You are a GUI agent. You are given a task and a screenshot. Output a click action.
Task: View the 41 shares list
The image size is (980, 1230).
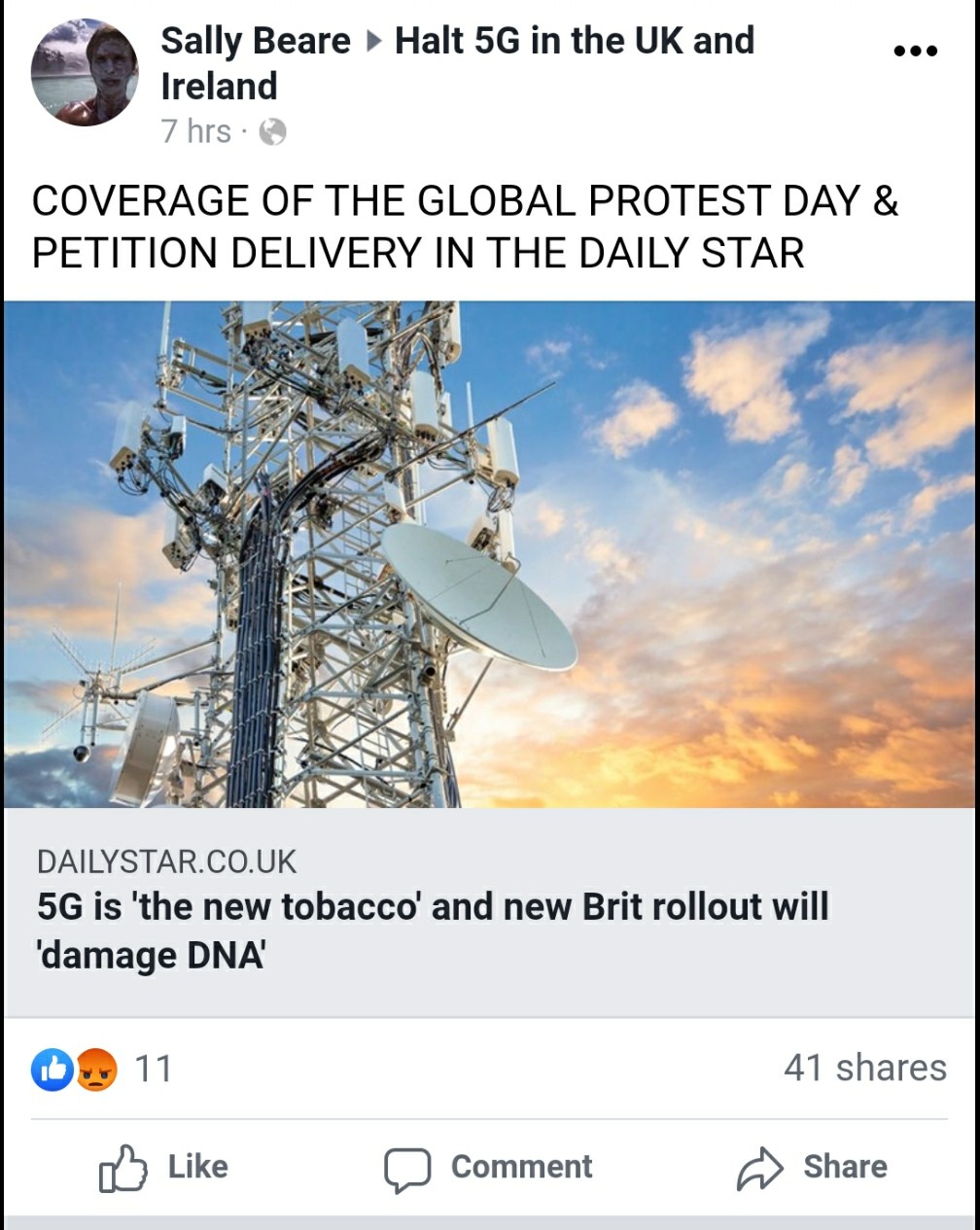pos(864,1068)
